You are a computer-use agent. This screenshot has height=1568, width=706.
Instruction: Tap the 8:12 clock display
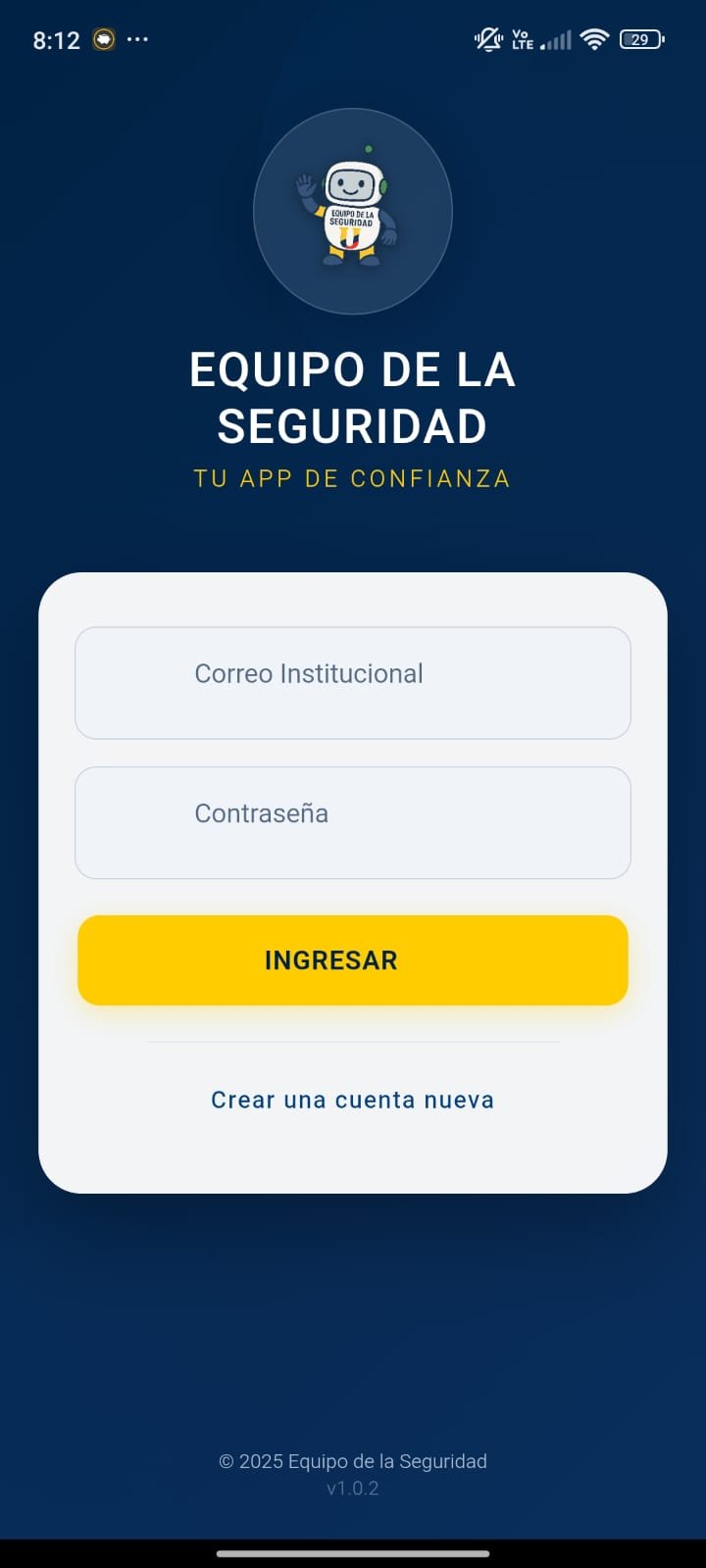[x=57, y=39]
